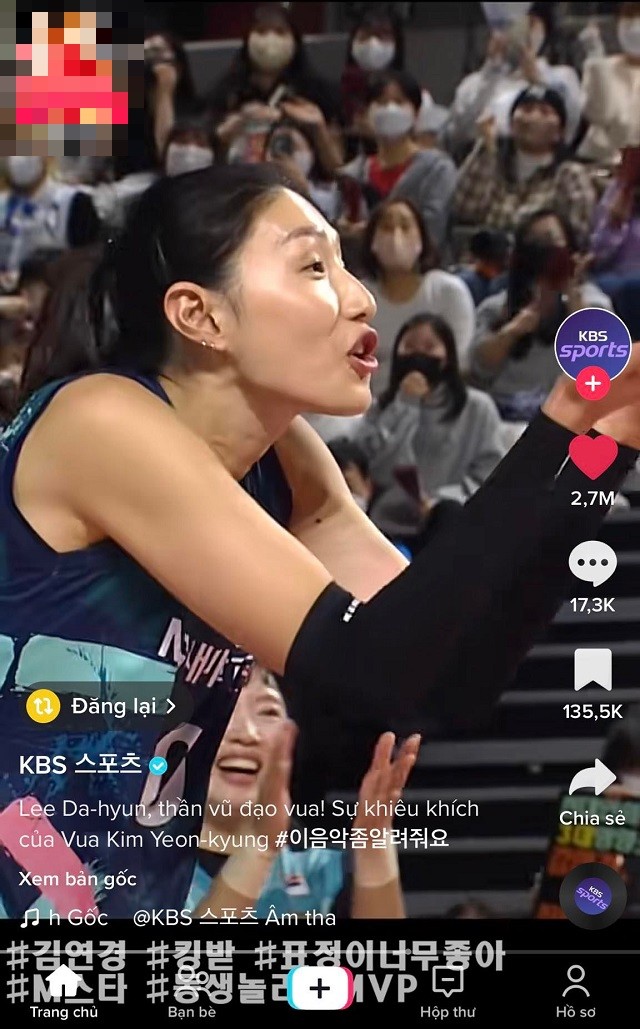Tap Xem bản gốc to show the original caption
Image resolution: width=640 pixels, height=1029 pixels.
(78, 879)
